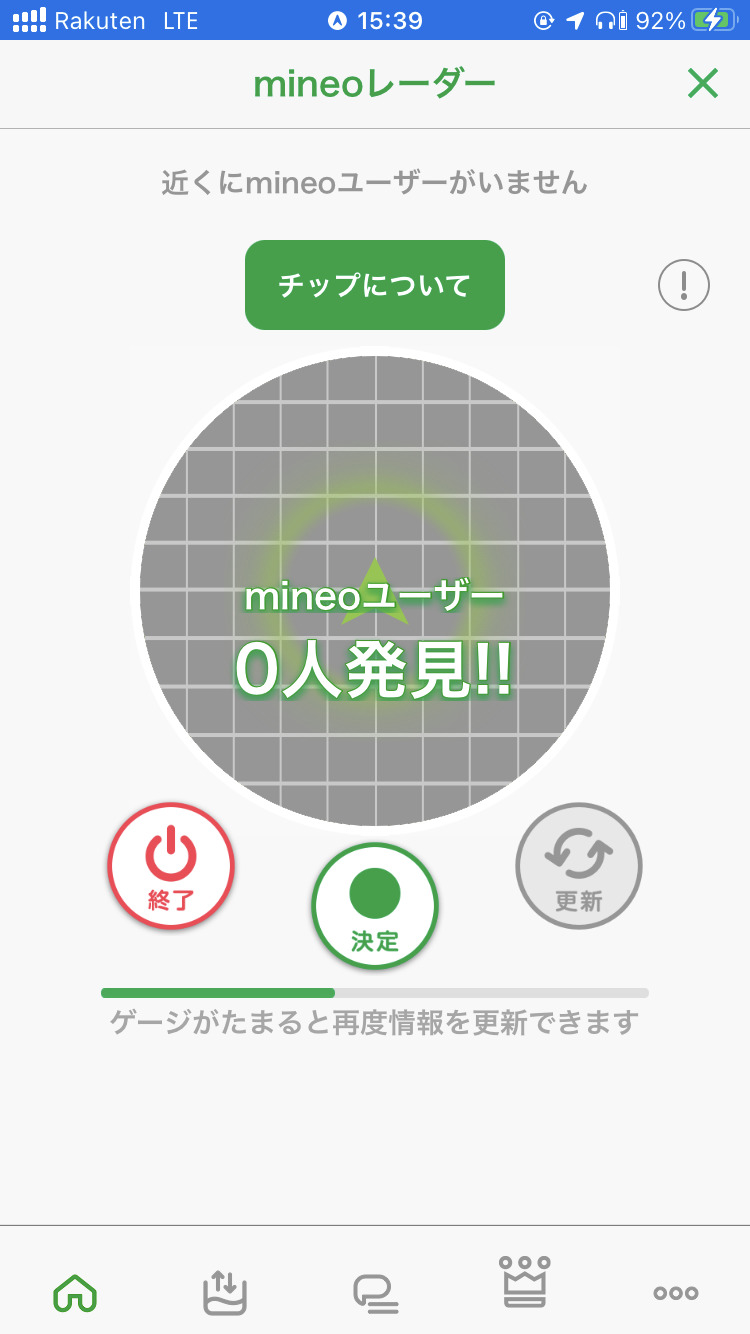Open the exclamation info icon

[684, 286]
